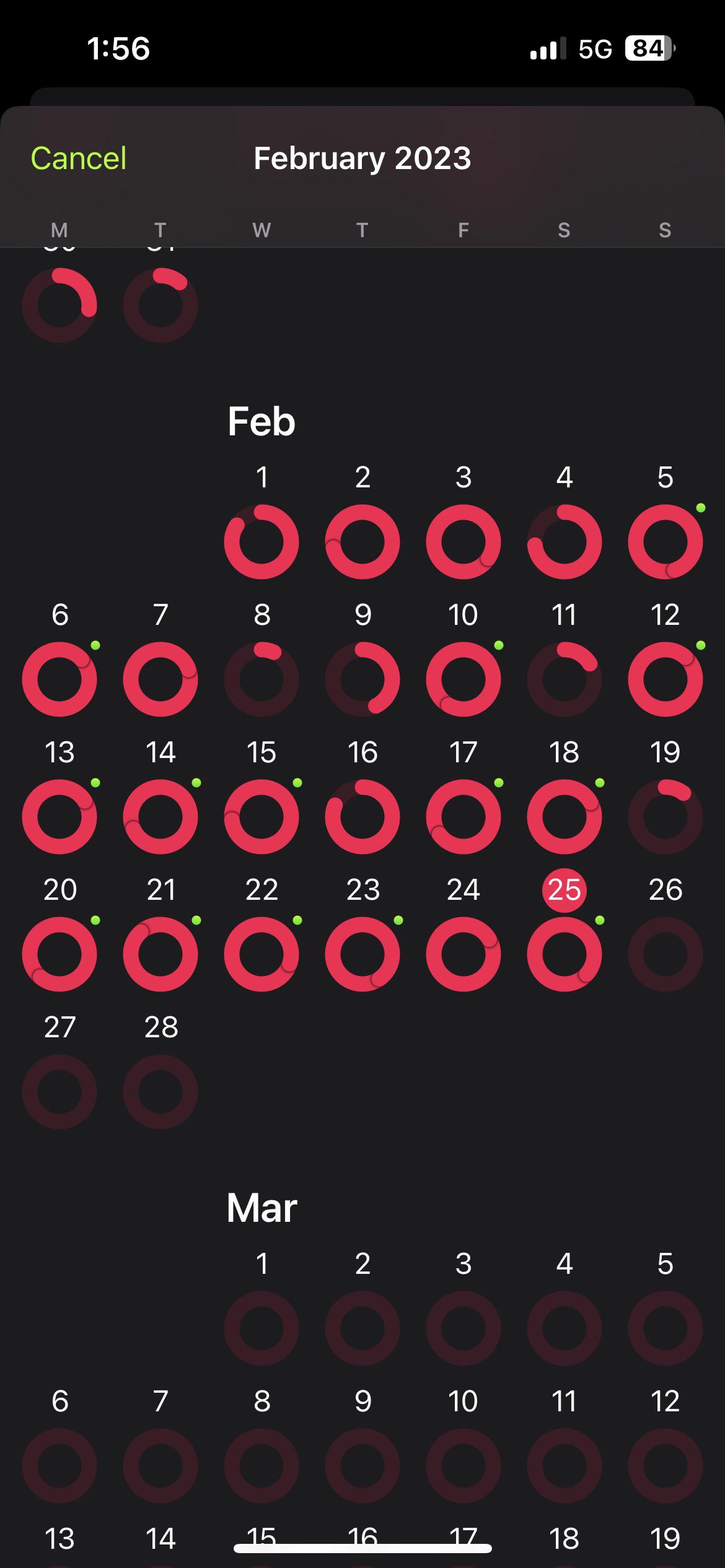Cancel the date selection
725x1568 pixels.
click(x=79, y=159)
